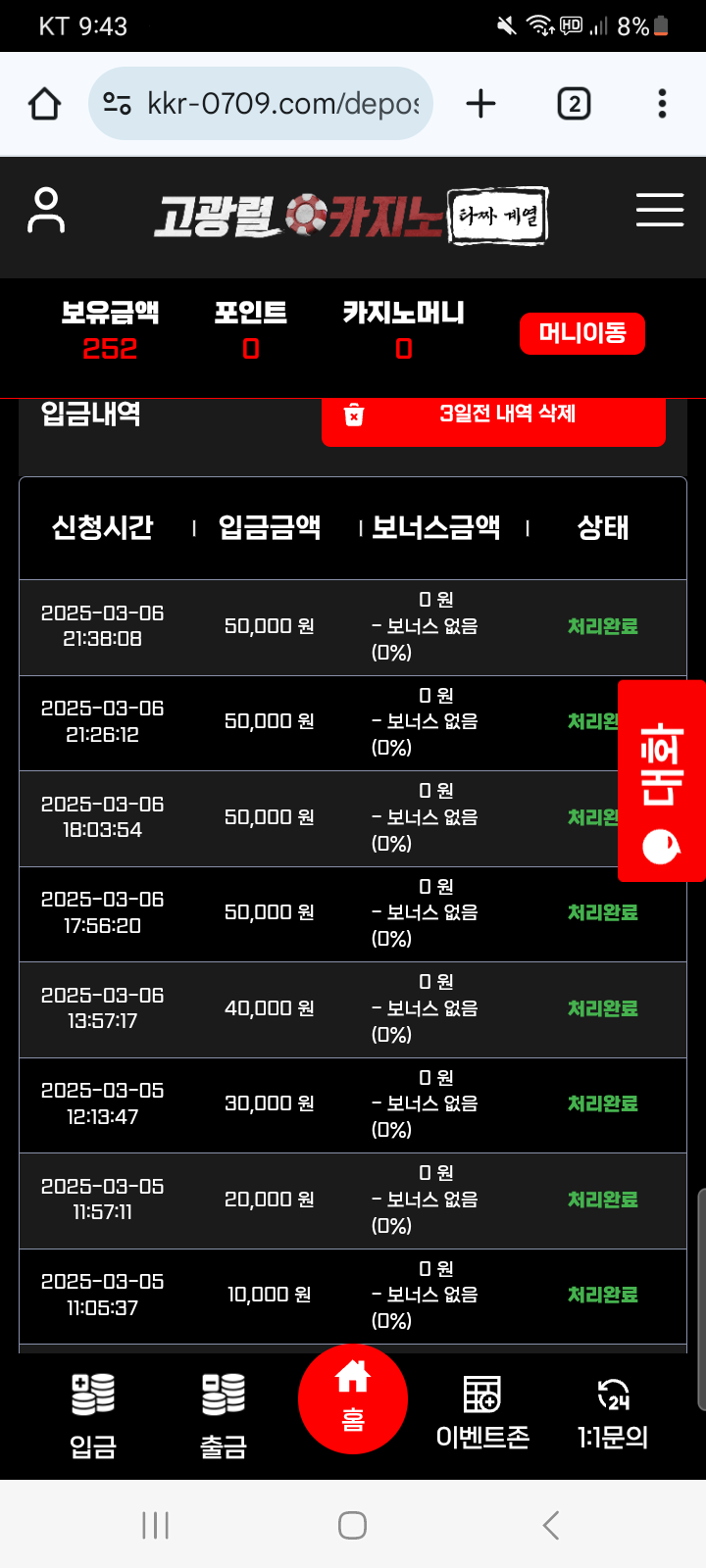The height and width of the screenshot is (1568, 706).
Task: Go to 입금 in bottom navigation
Action: point(93,1415)
